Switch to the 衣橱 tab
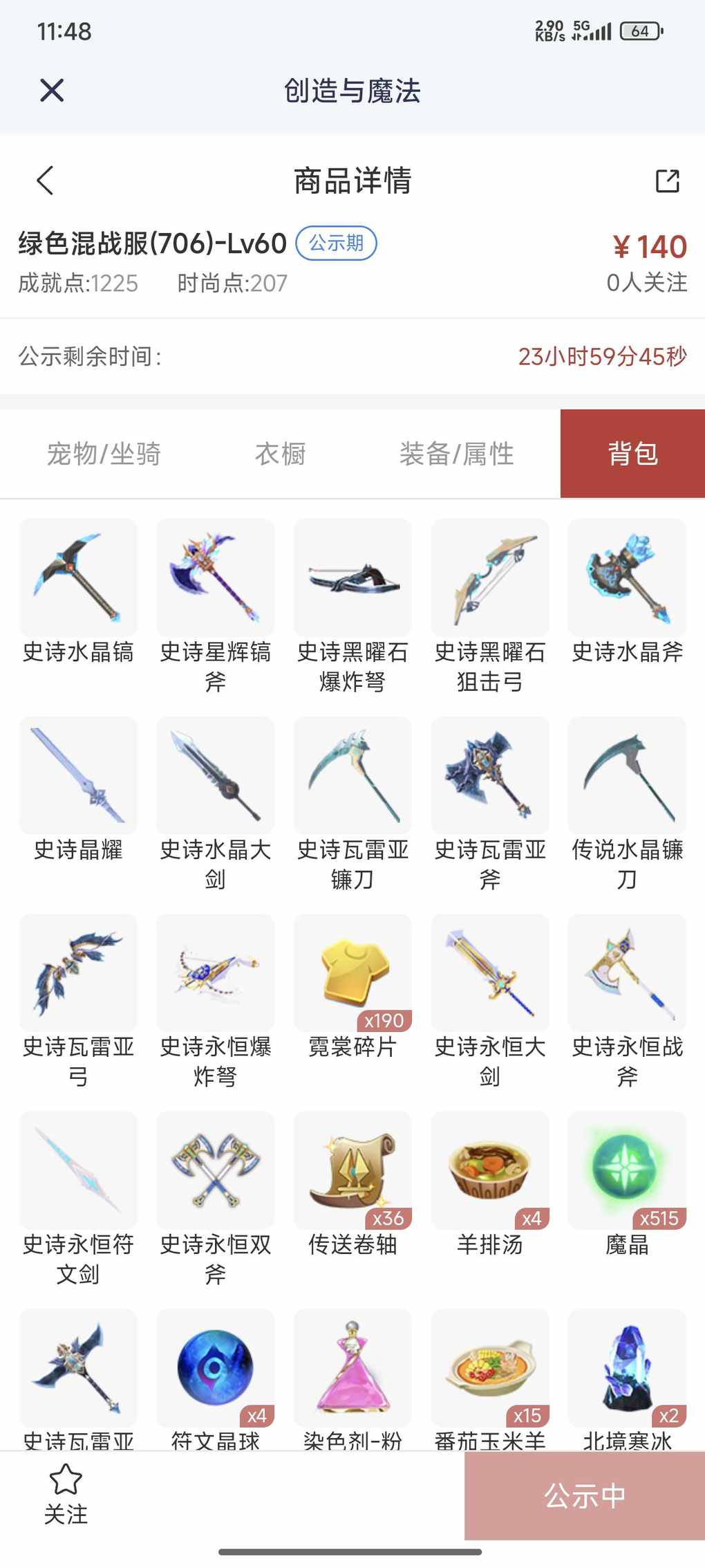The image size is (705, 1568). [280, 454]
